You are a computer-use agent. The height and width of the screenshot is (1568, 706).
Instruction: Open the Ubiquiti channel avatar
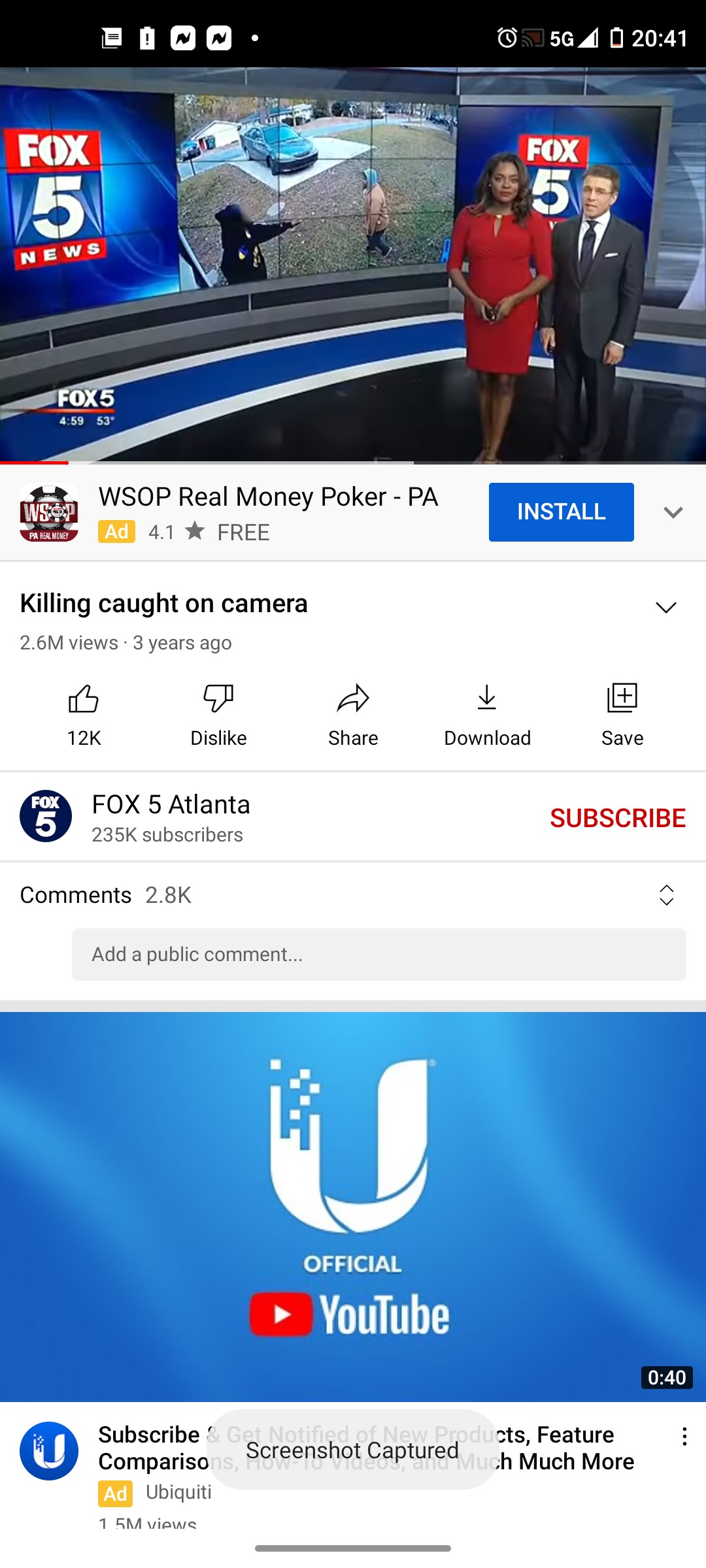[49, 1450]
